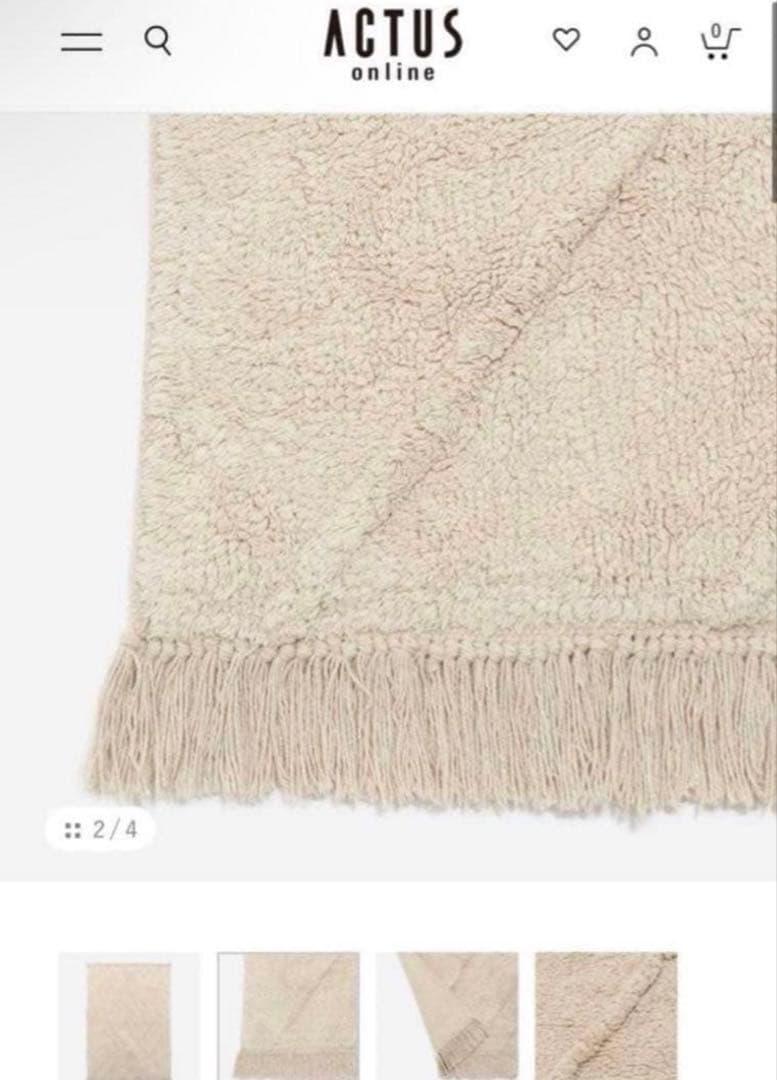Select the third thumbnail of folded rug
Screen dimensions: 777x1080
[447, 1015]
